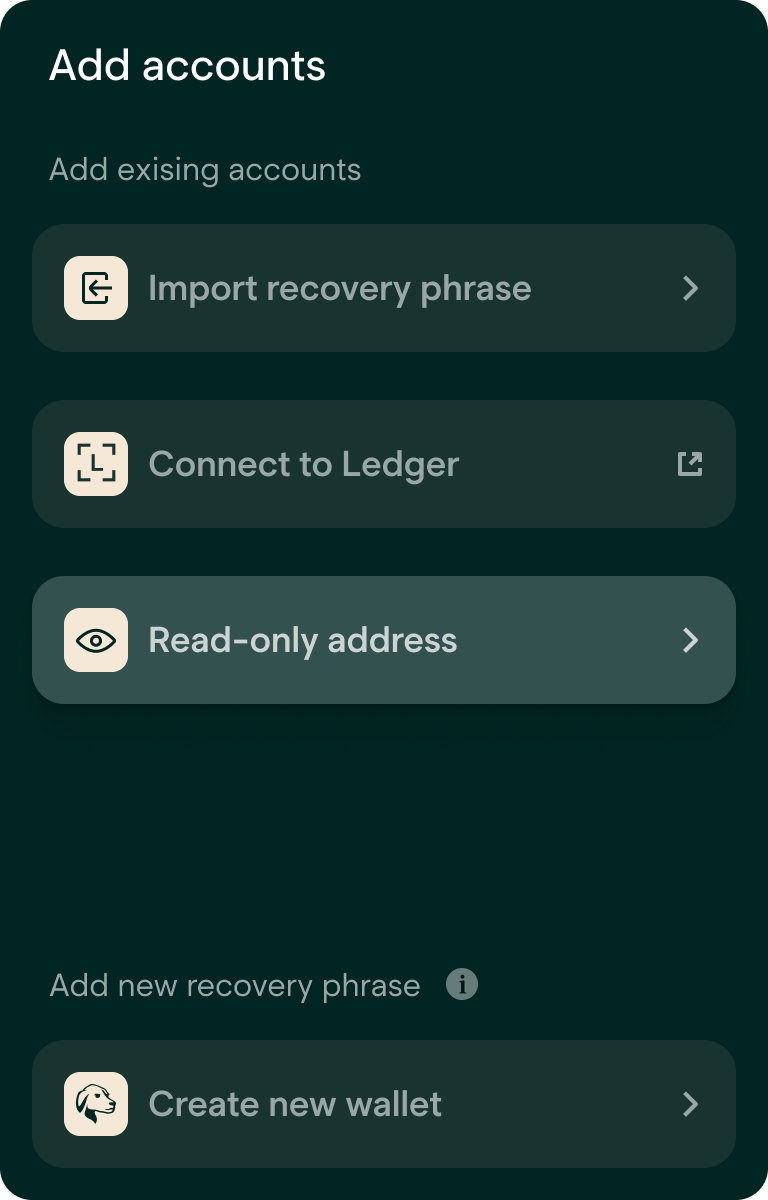Select the Add exising accounts section label
This screenshot has width=768, height=1200.
204,169
